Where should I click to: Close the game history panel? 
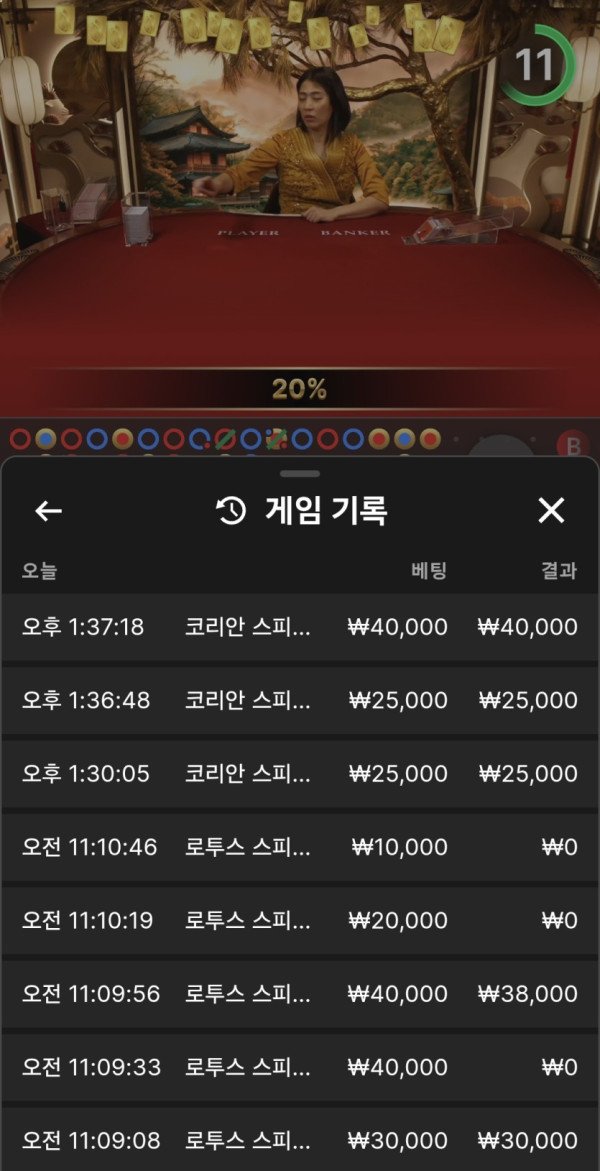click(x=551, y=511)
